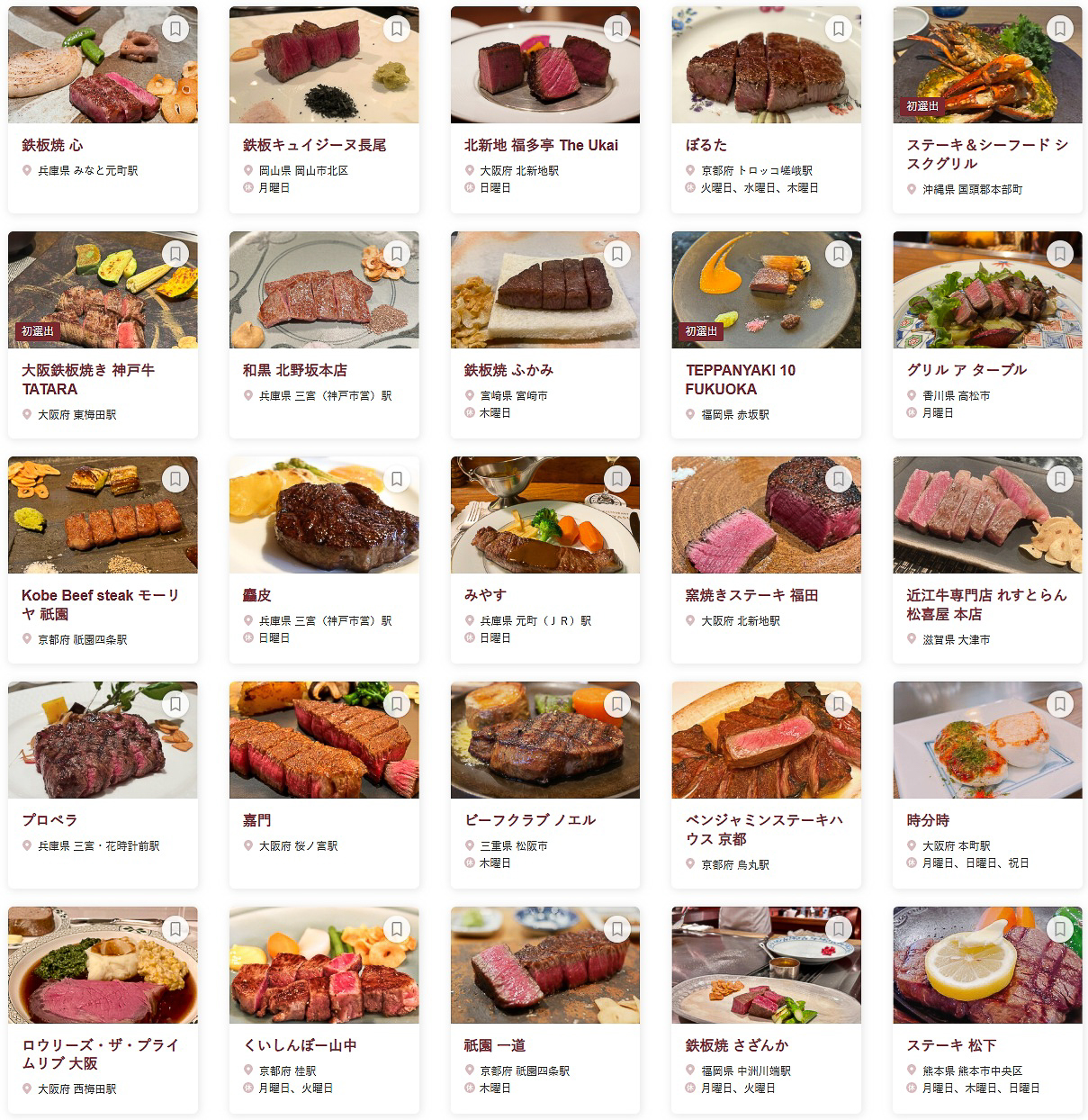
Task: Bookmark グリル ア ターブル
Action: tap(1060, 254)
